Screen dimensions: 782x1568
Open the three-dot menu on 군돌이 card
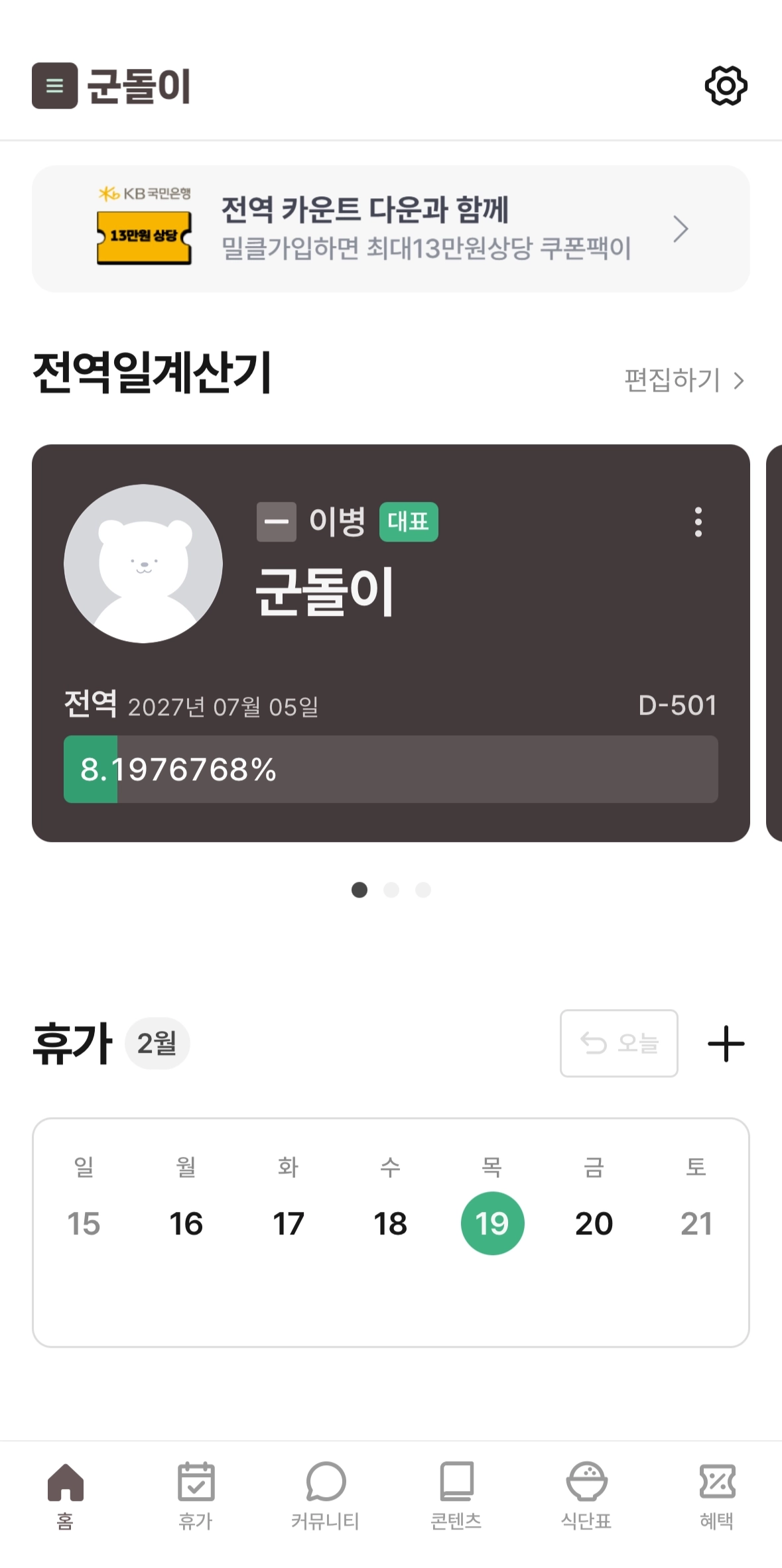coord(698,522)
